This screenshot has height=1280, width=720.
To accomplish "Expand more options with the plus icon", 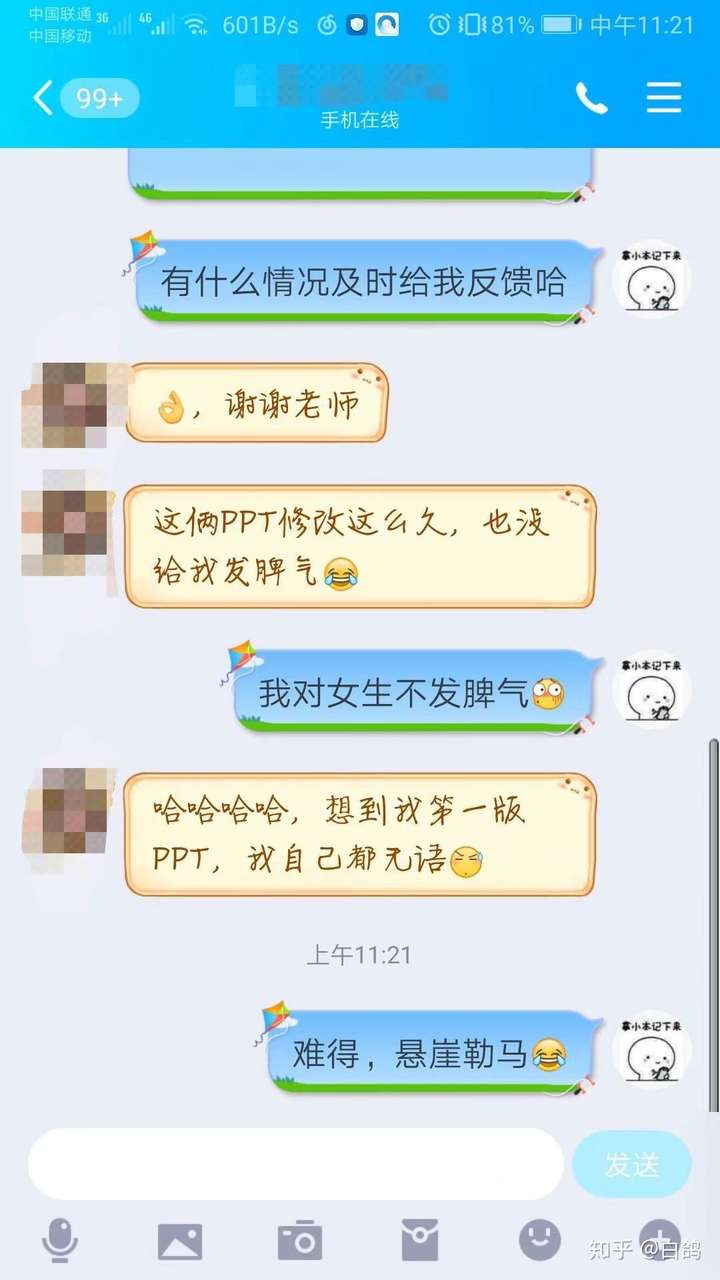I will point(659,1239).
